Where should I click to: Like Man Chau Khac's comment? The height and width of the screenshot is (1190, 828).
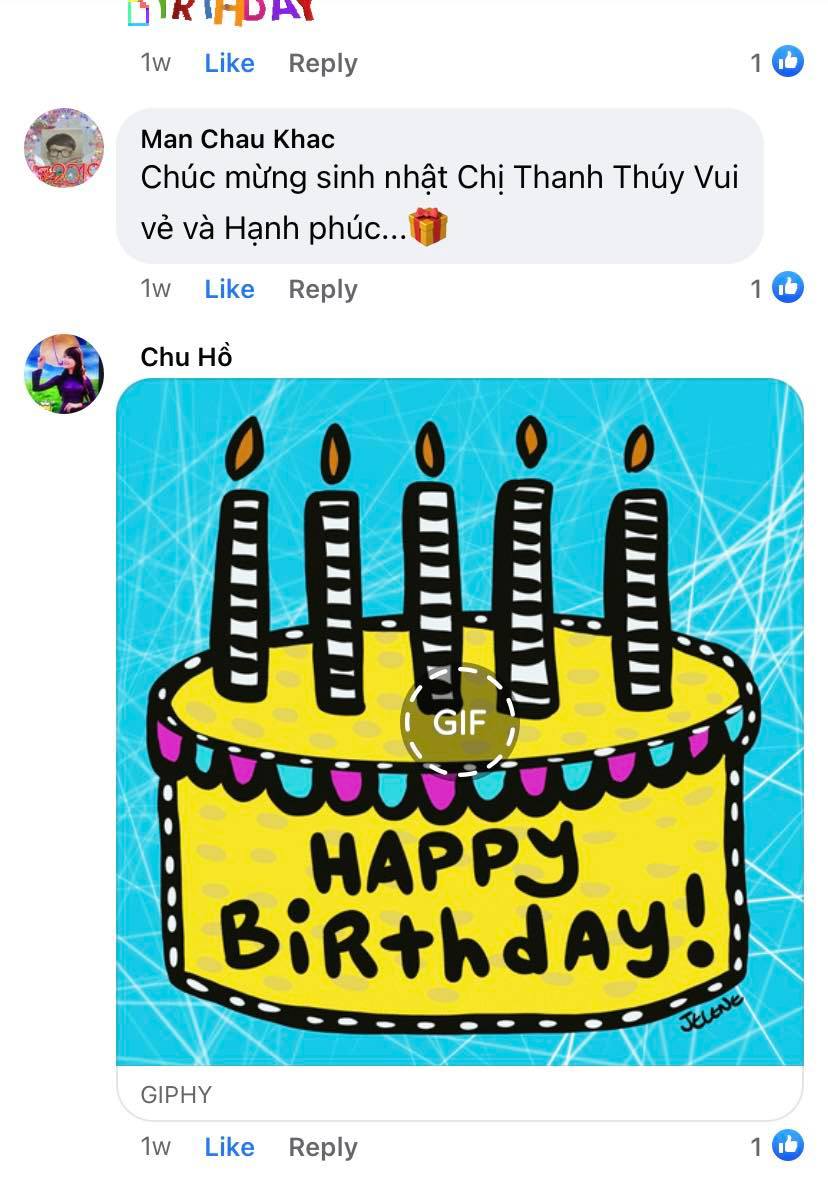click(x=229, y=289)
